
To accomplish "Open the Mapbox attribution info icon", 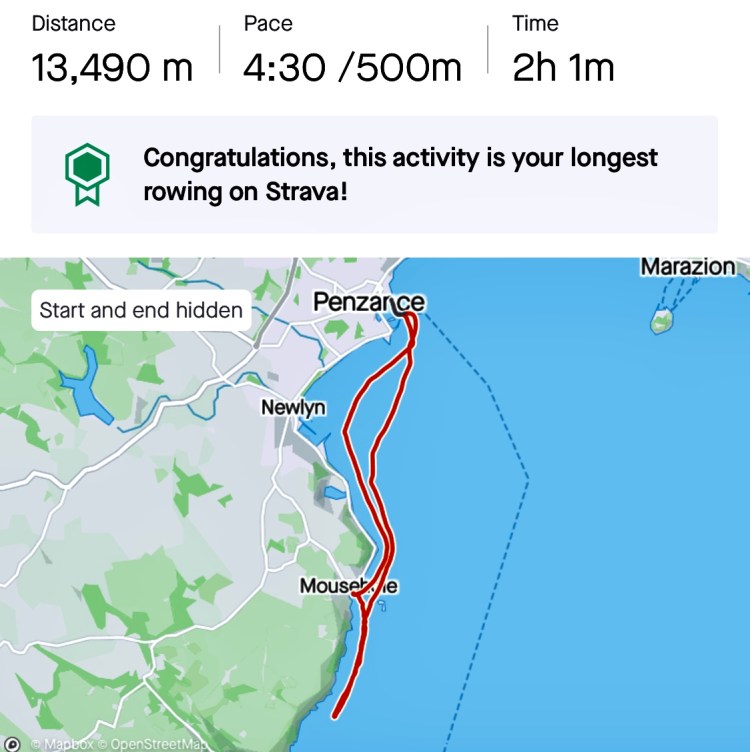I will (12, 744).
